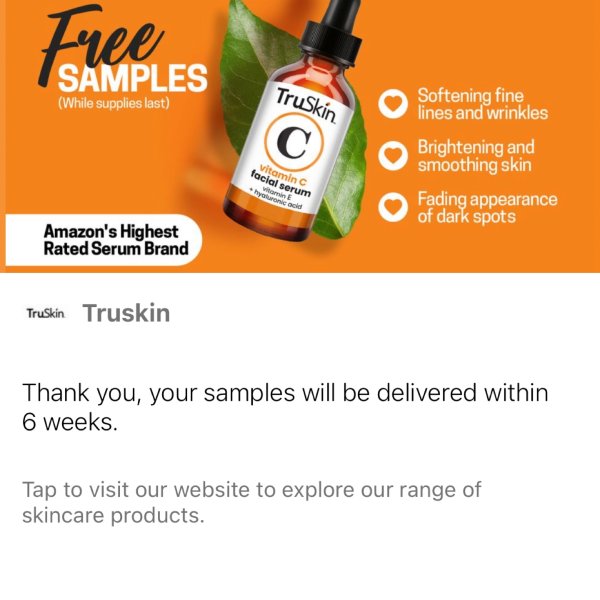600x600 pixels.
Task: Open the Truskin page name
Action: 126,313
